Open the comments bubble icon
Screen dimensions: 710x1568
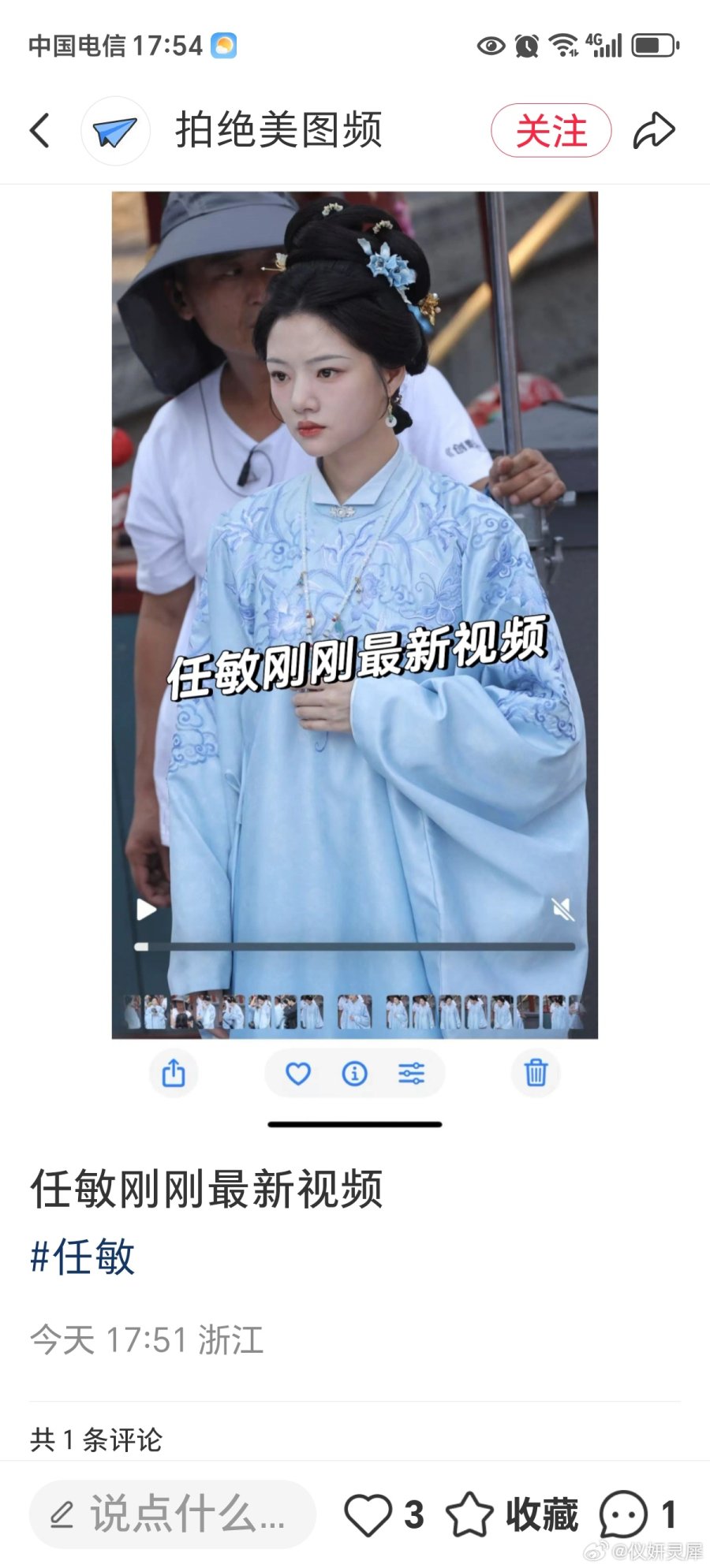tap(623, 1514)
